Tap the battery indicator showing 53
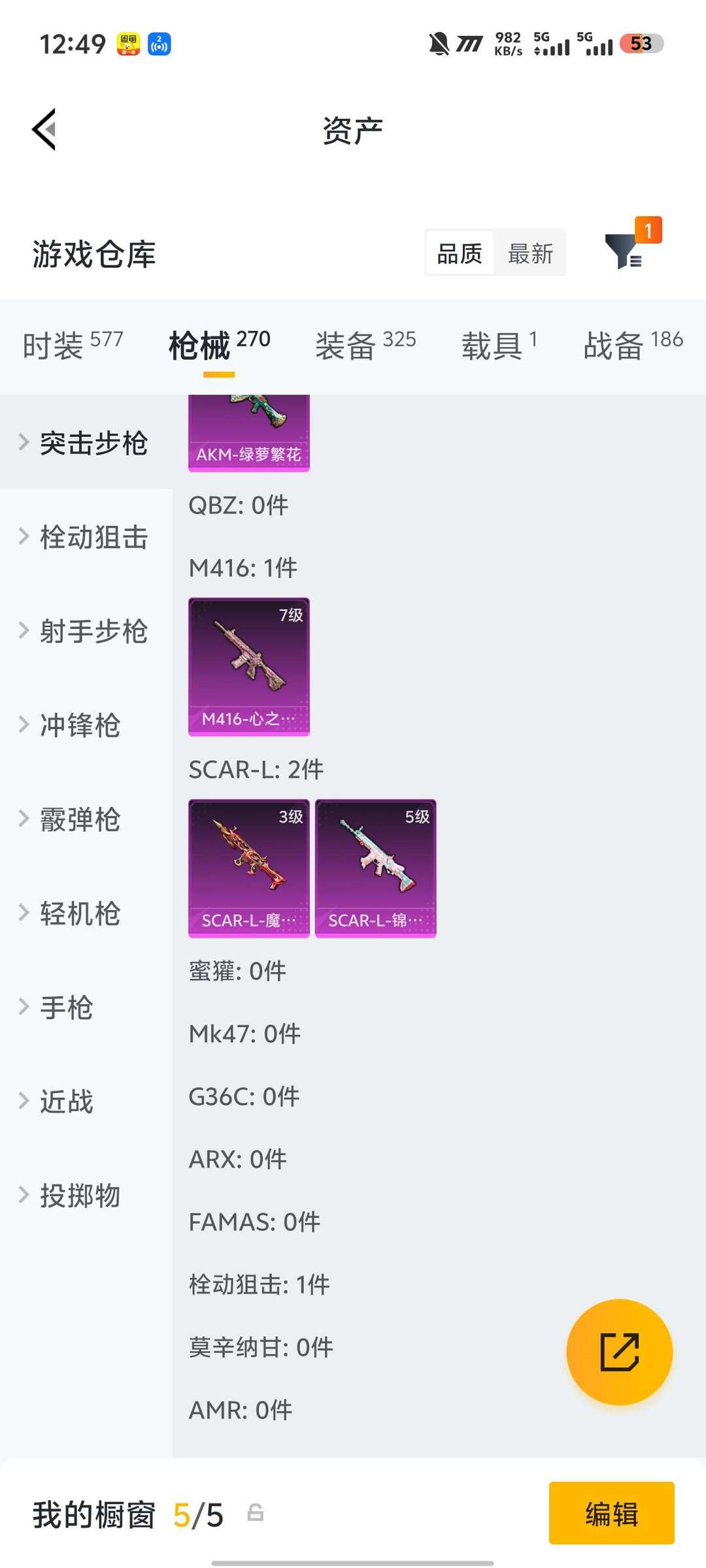The width and height of the screenshot is (706, 1568). (x=639, y=43)
